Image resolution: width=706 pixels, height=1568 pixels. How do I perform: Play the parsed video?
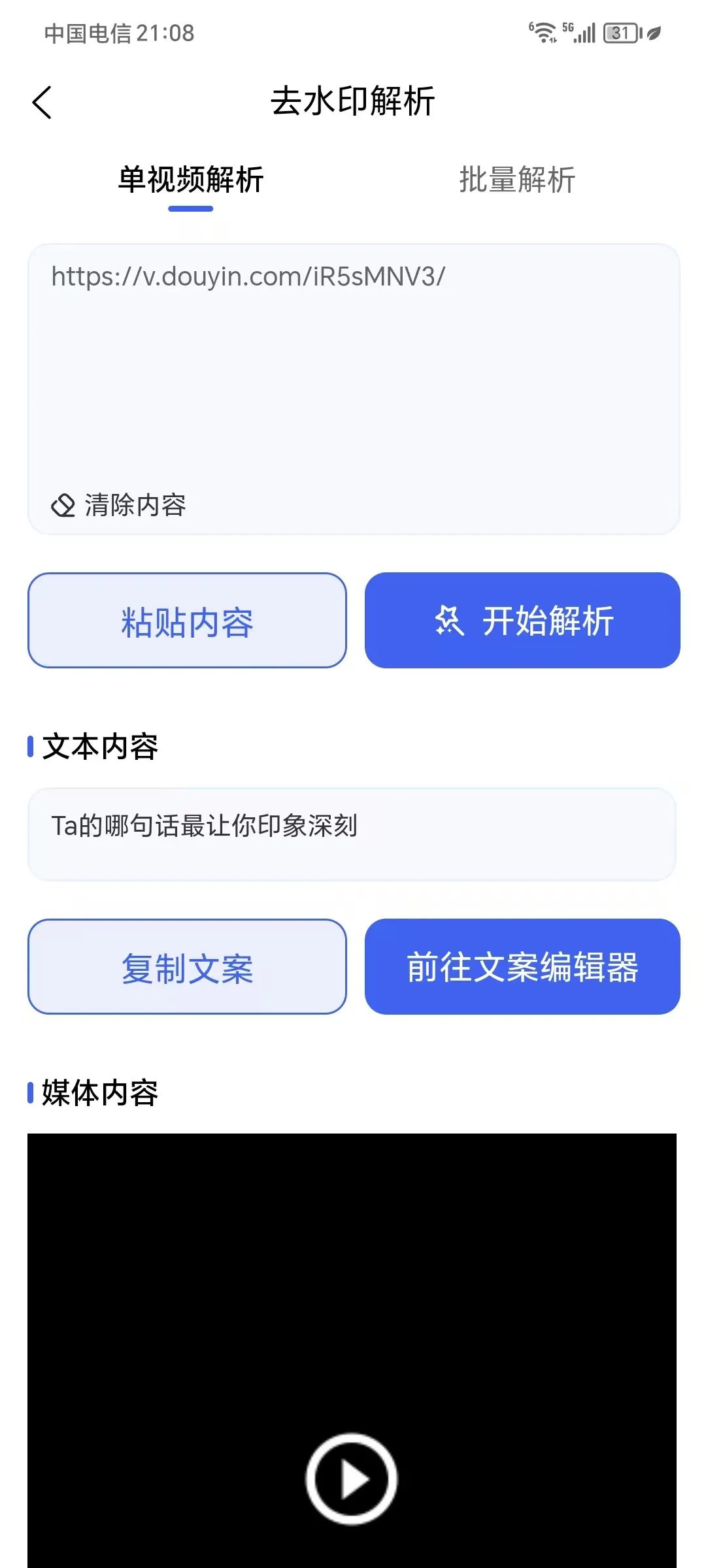[352, 1479]
